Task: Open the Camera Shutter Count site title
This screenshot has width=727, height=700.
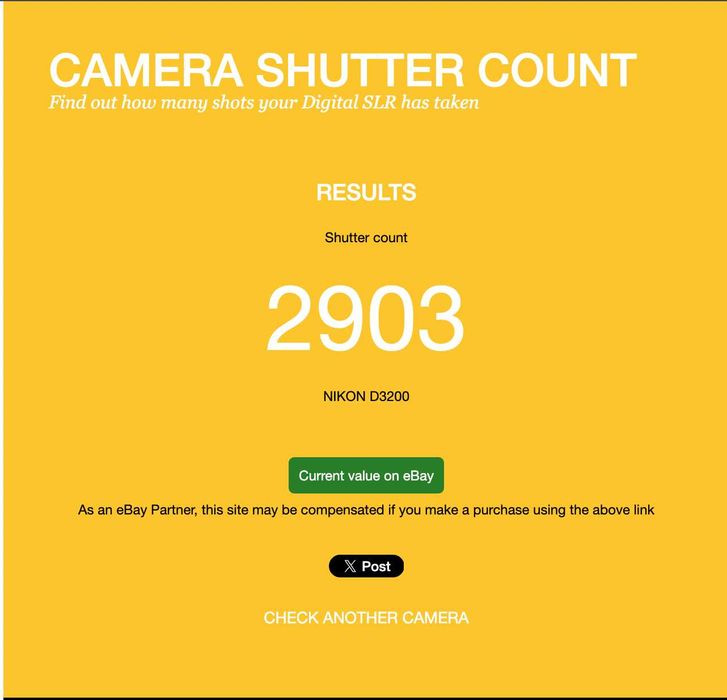Action: [342, 71]
